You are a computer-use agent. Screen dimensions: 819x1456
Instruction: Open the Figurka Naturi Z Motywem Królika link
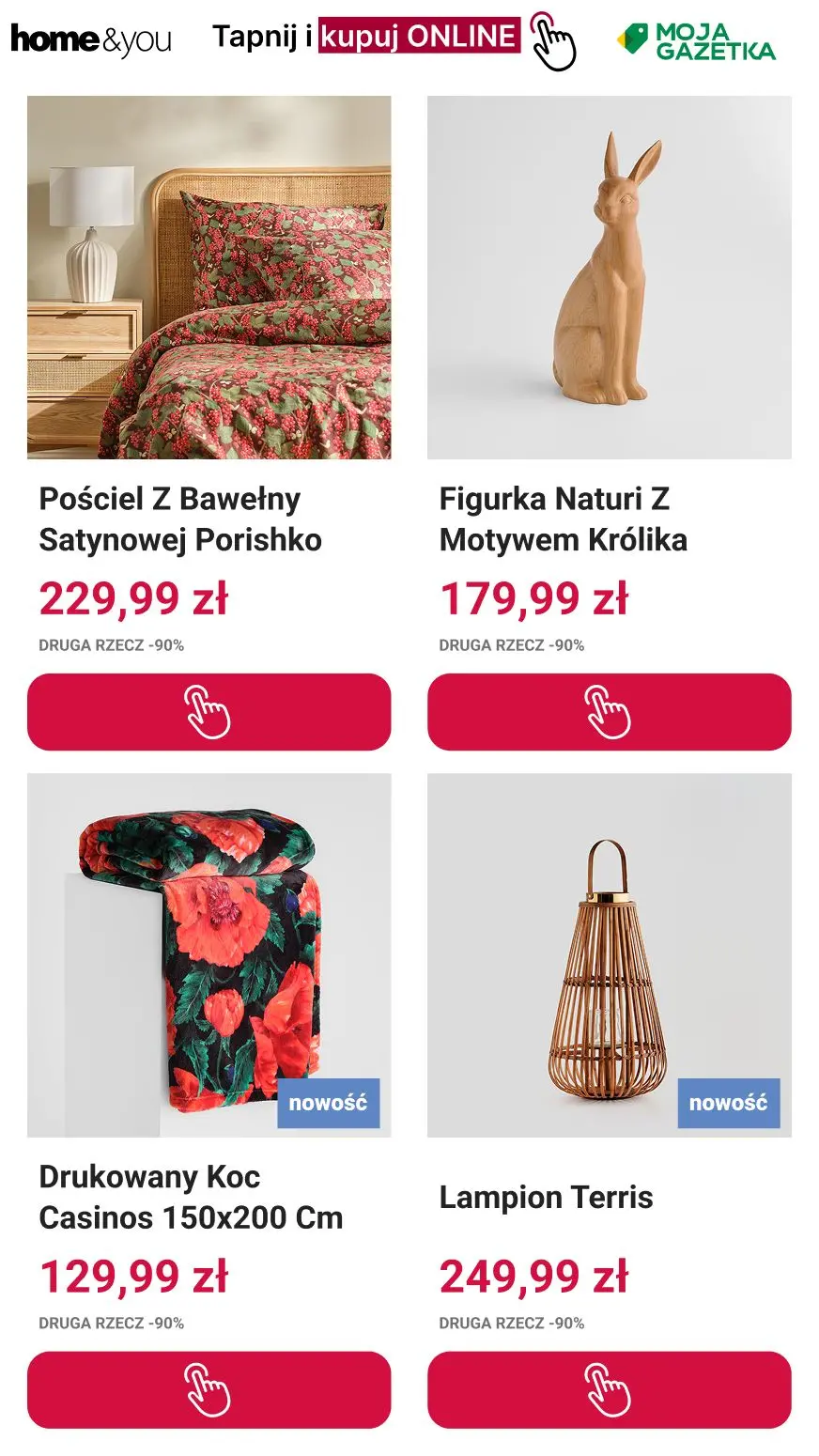[x=564, y=519]
